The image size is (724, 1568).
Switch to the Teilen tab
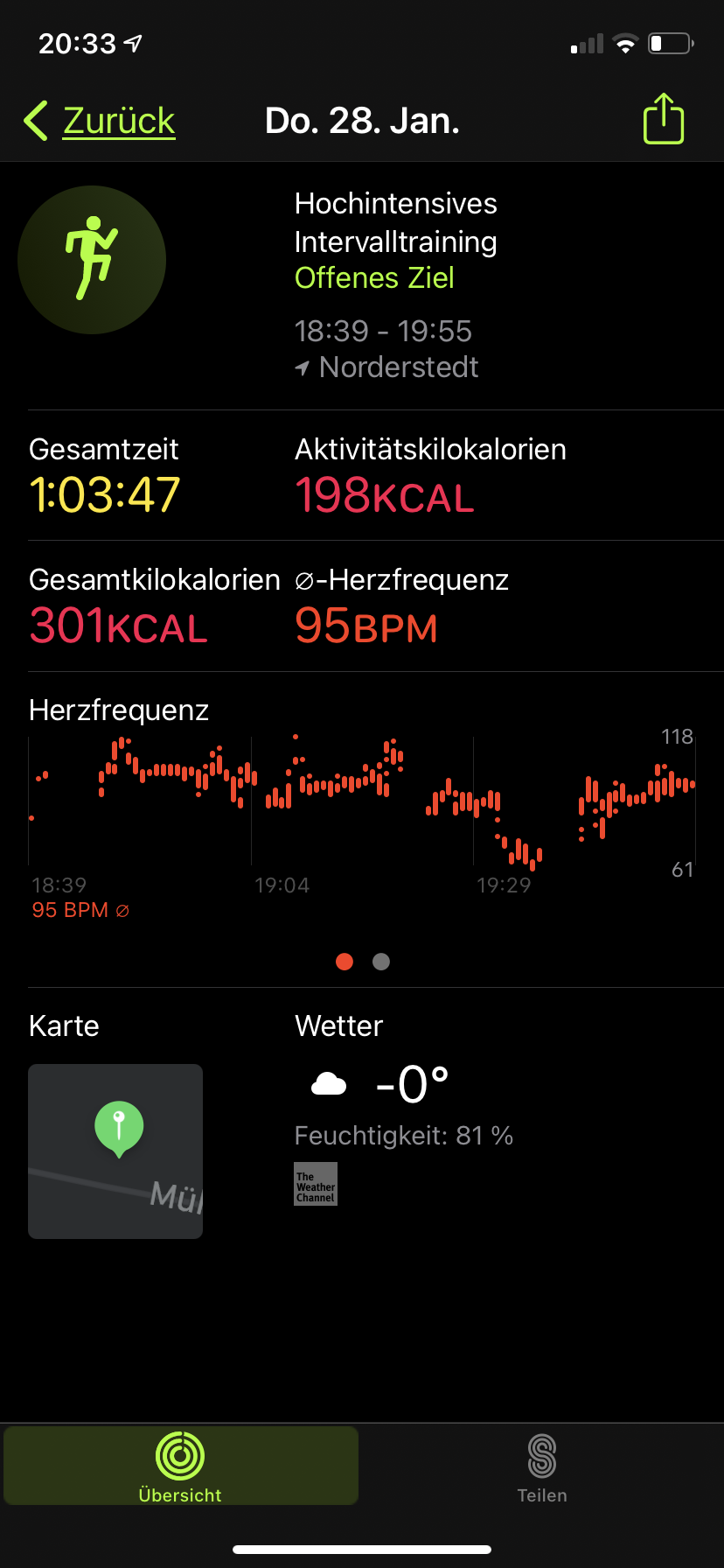542,1466
